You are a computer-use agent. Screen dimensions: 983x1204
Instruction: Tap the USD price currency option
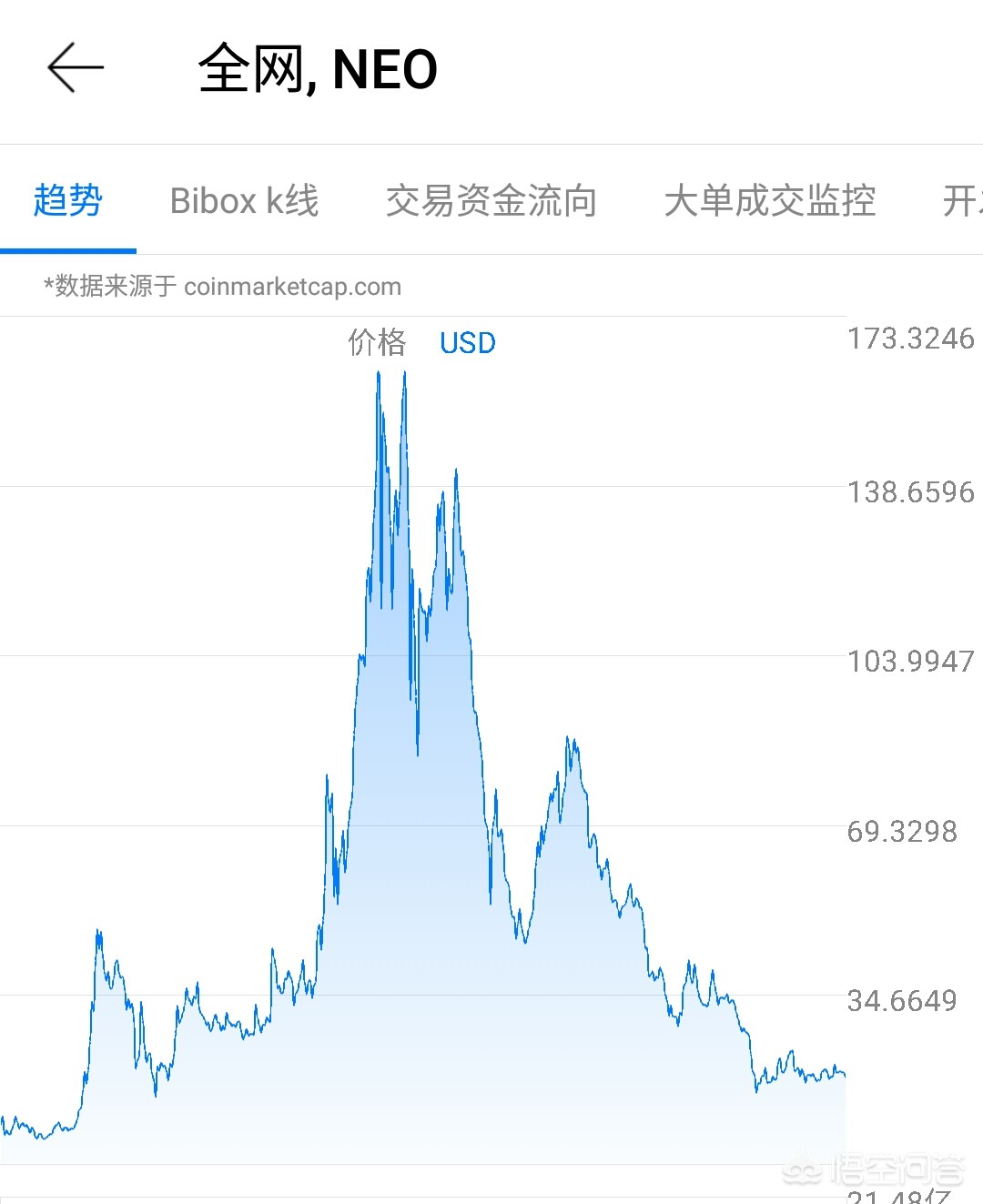click(467, 343)
